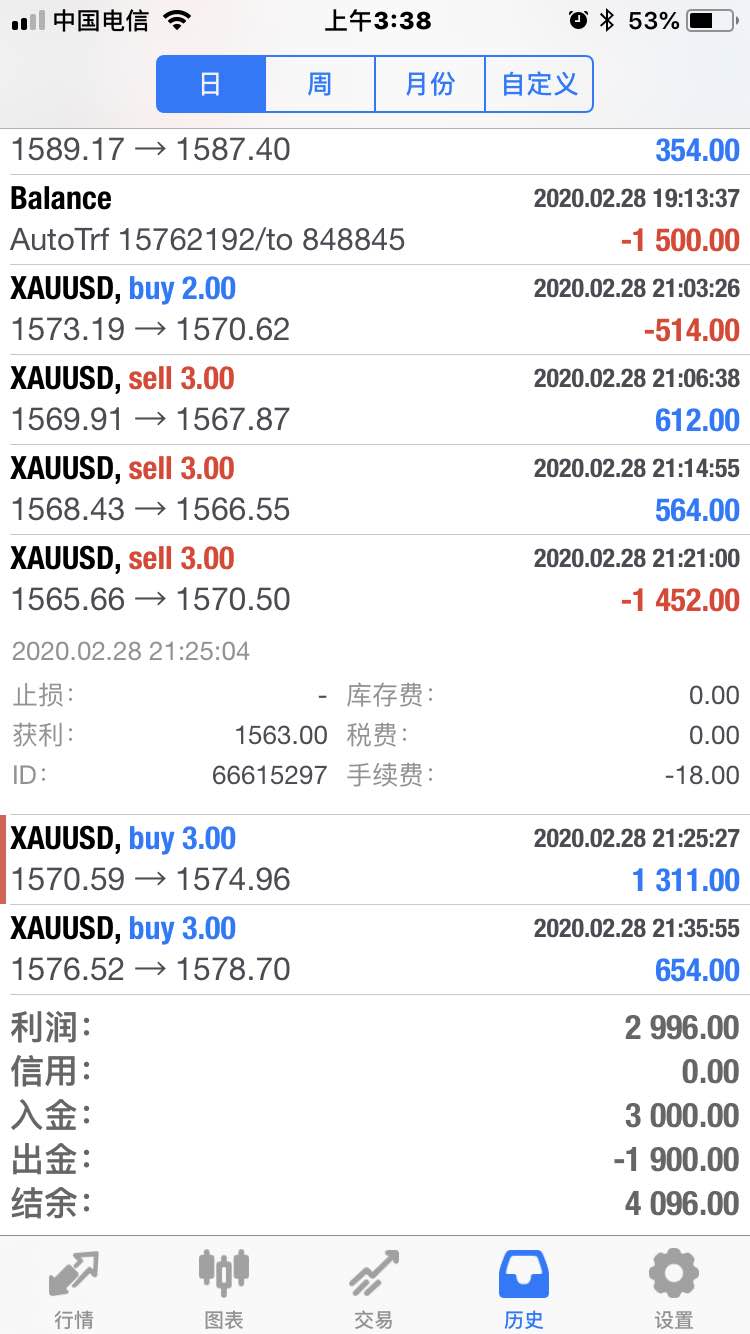Switch to the 周 (week) period

[320, 84]
